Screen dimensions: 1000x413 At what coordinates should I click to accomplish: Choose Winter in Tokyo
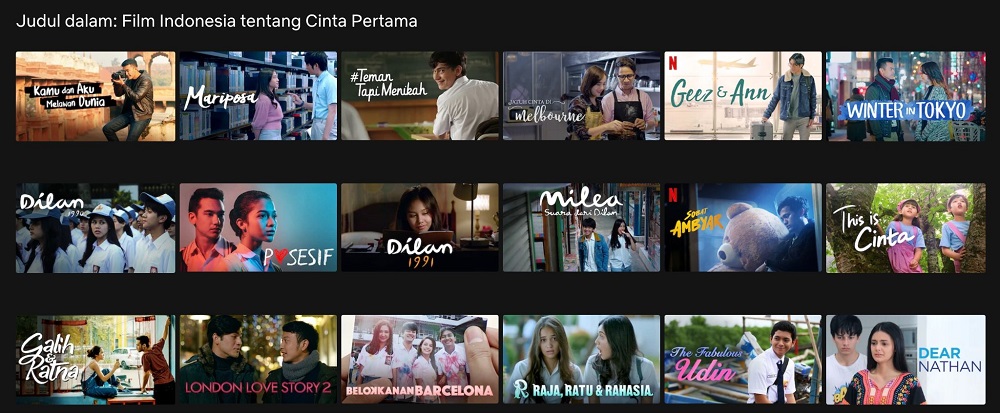(905, 96)
